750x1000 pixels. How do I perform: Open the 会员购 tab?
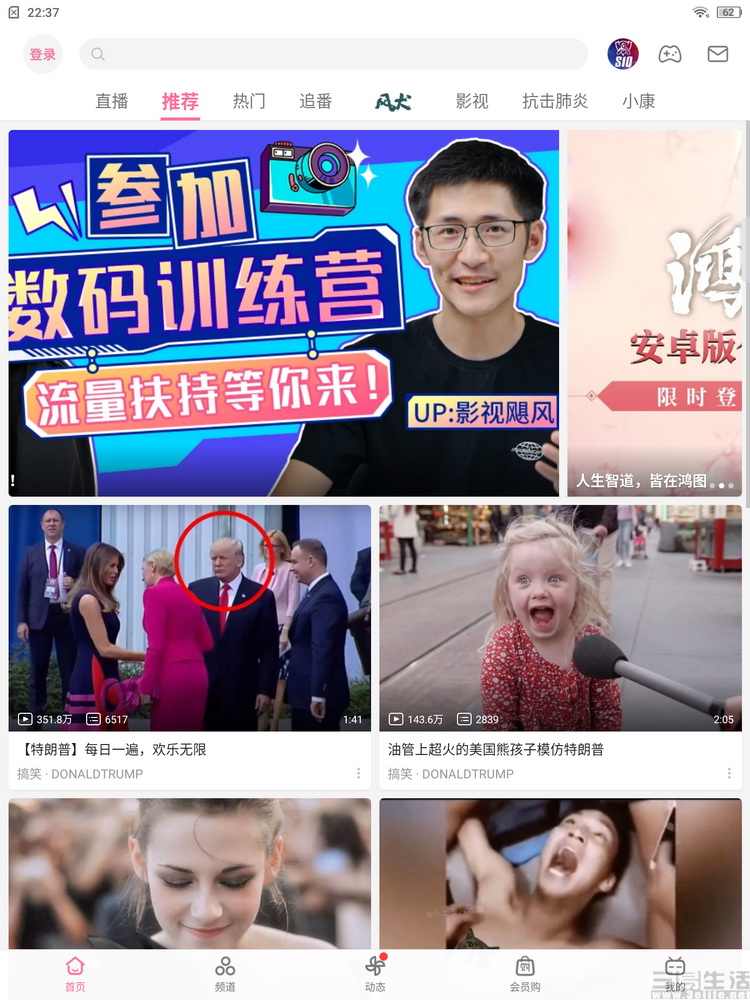coord(525,972)
